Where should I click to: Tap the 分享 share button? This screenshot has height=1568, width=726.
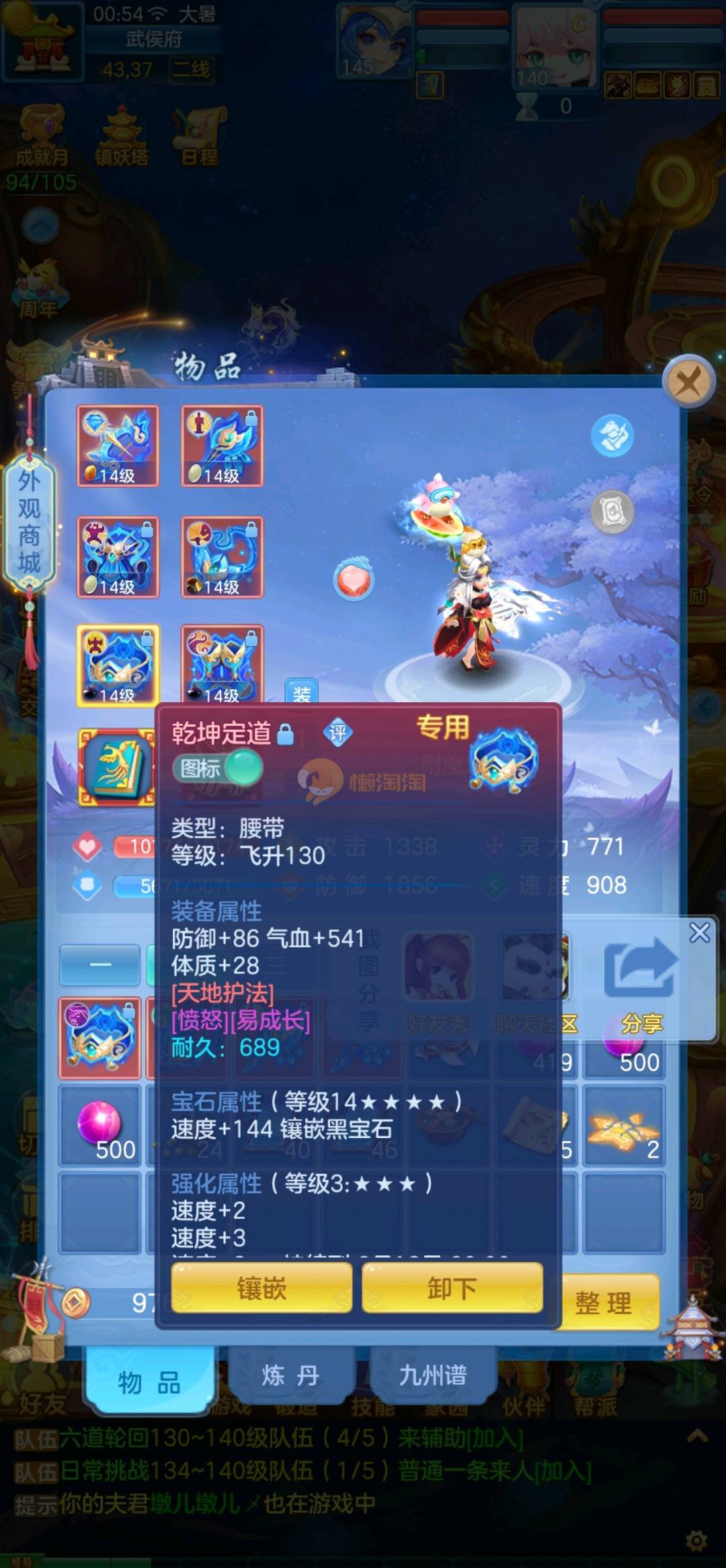[x=641, y=982]
